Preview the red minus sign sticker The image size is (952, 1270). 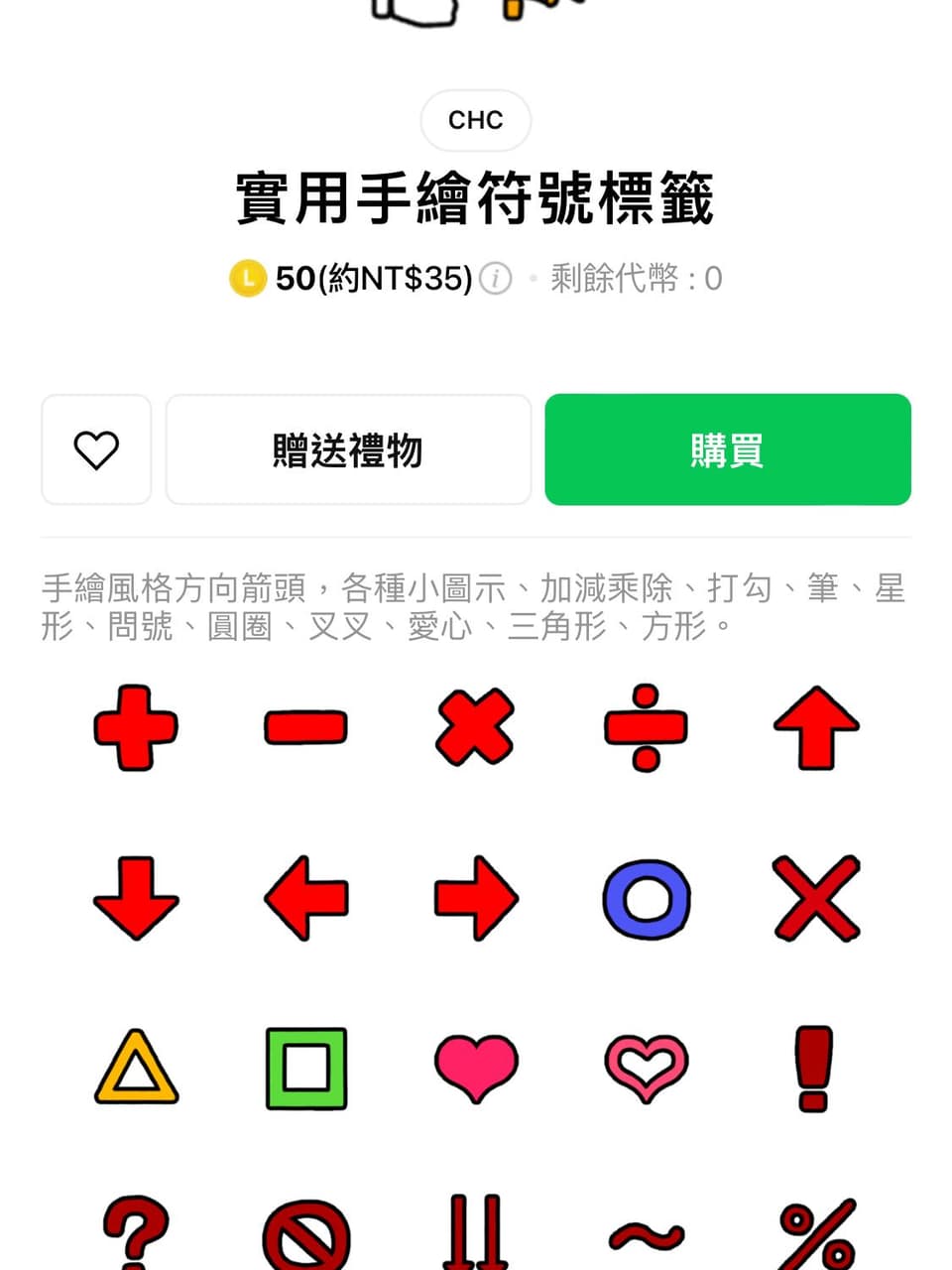click(x=305, y=727)
